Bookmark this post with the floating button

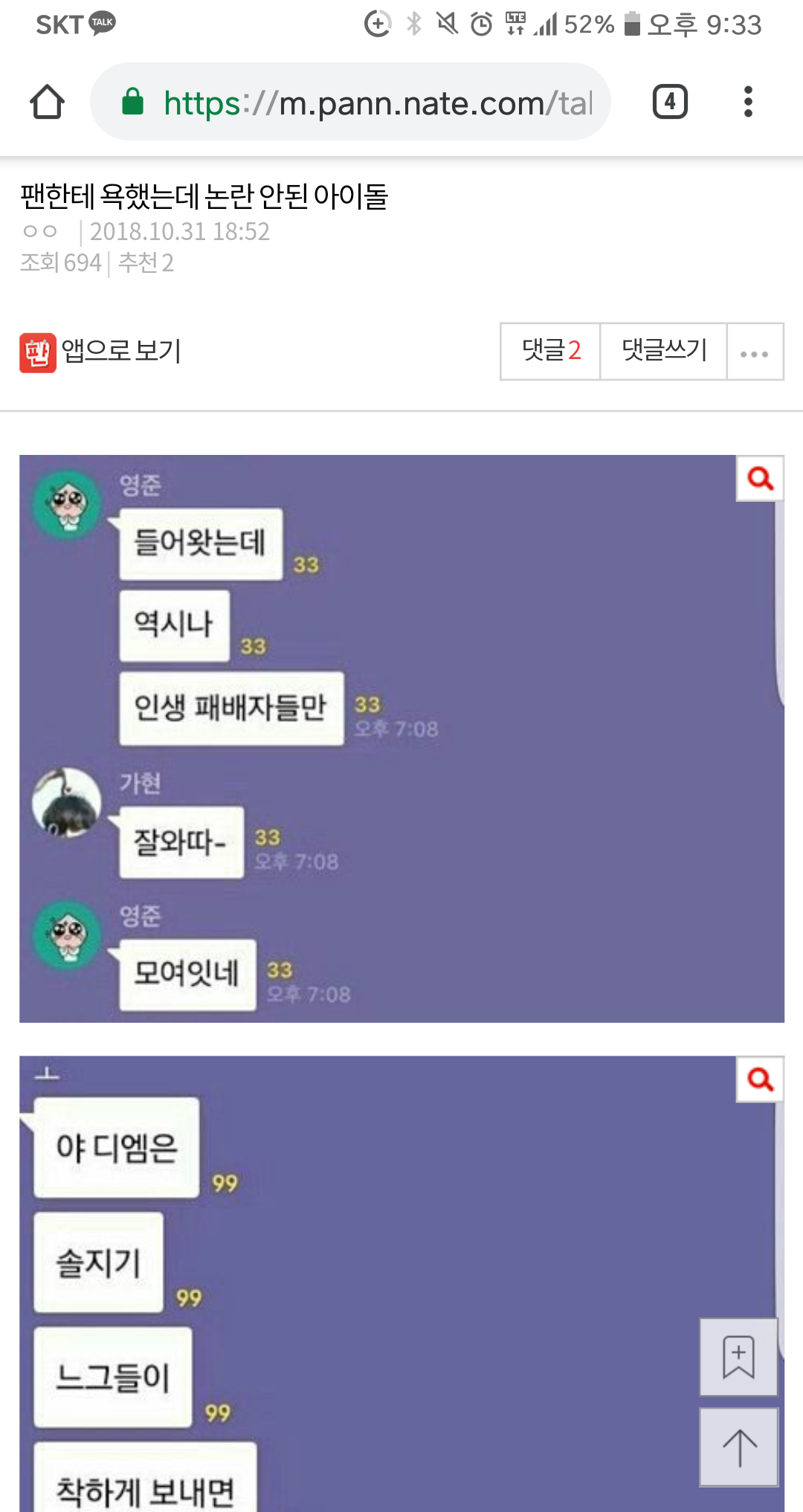[738, 1357]
